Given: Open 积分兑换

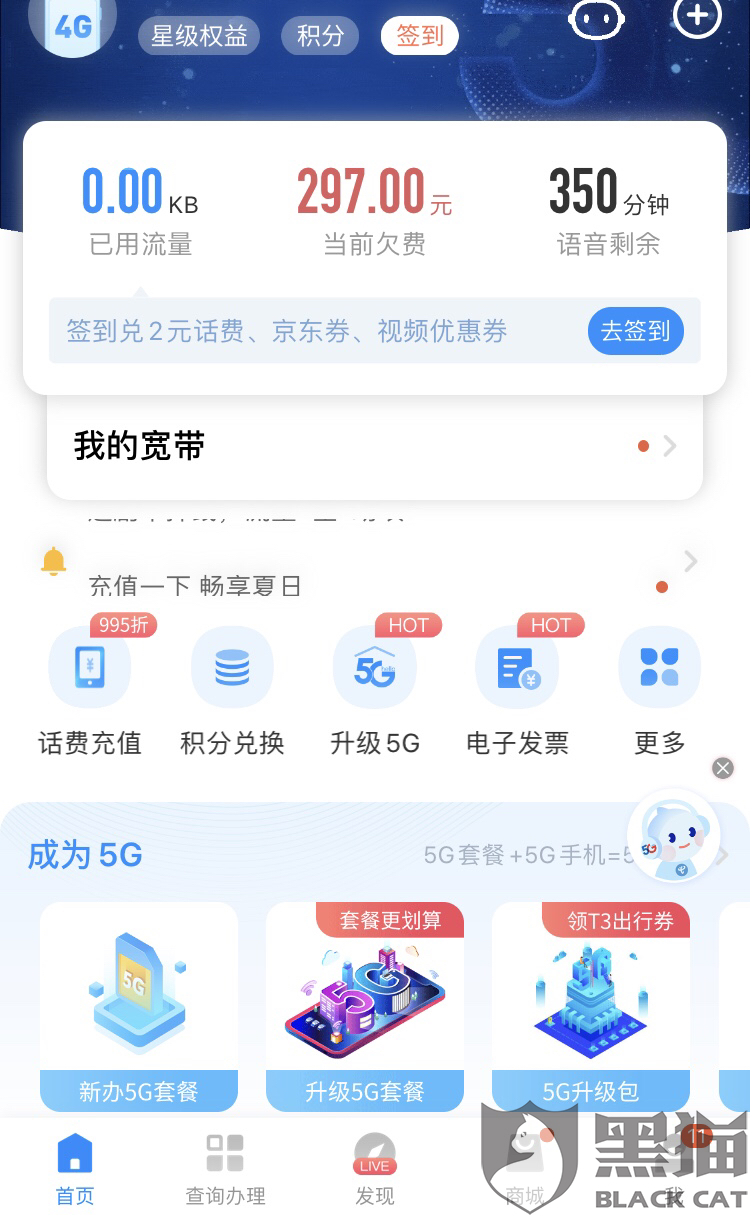Looking at the screenshot, I should coord(232,690).
